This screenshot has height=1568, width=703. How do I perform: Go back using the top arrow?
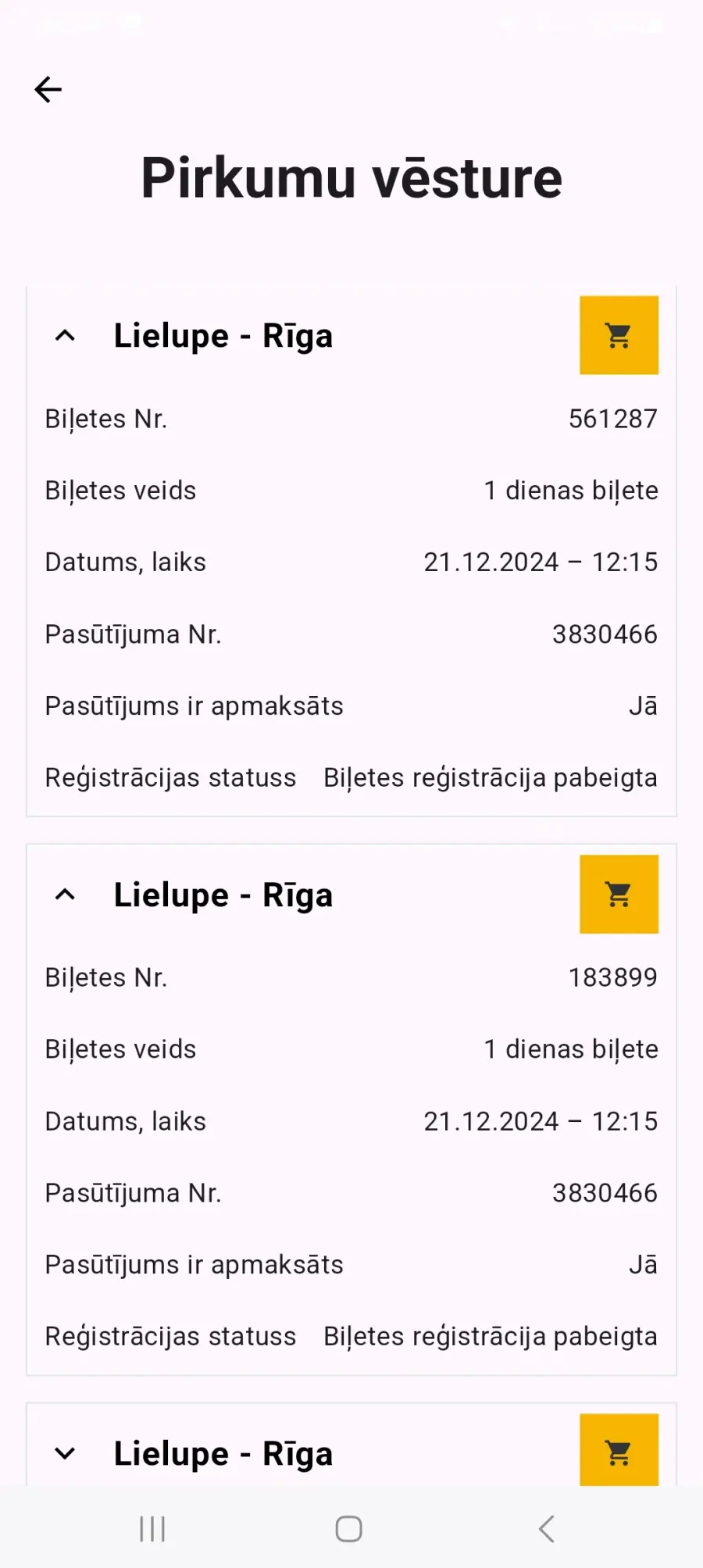pos(48,90)
